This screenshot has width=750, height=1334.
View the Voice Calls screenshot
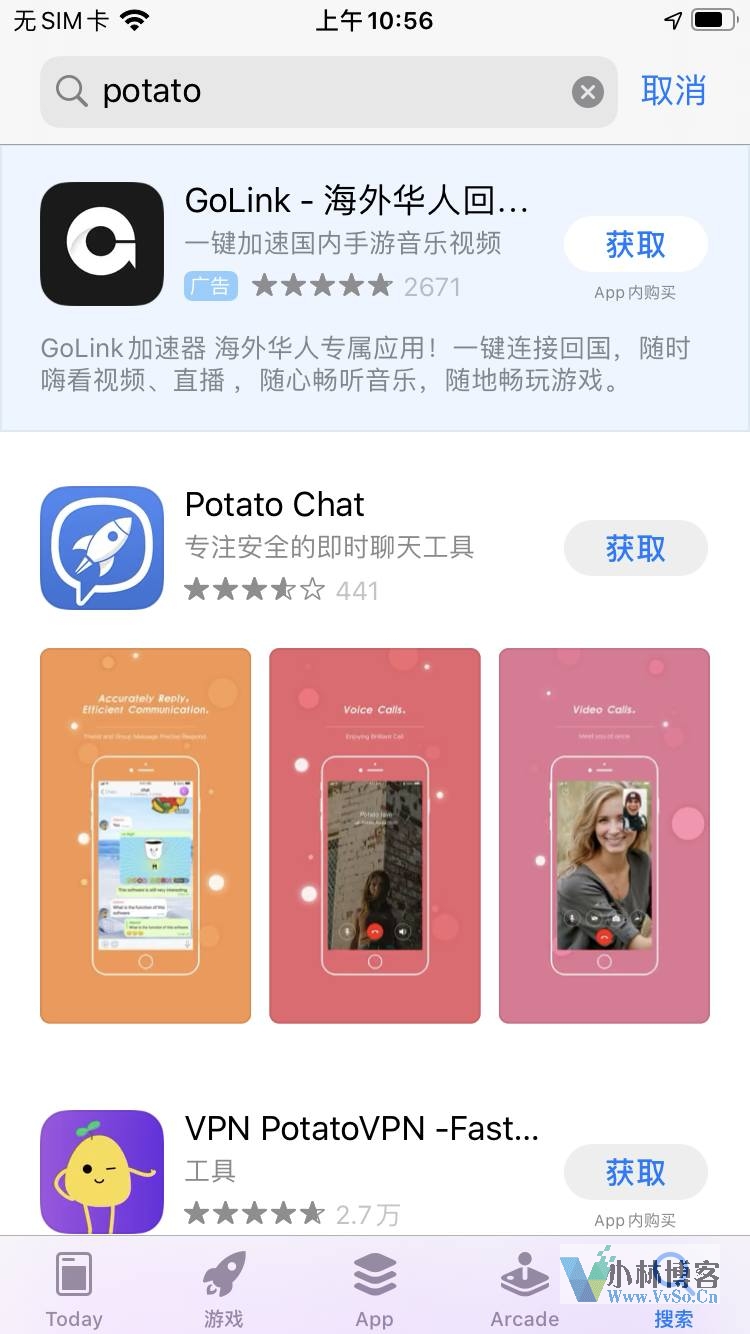coord(375,835)
